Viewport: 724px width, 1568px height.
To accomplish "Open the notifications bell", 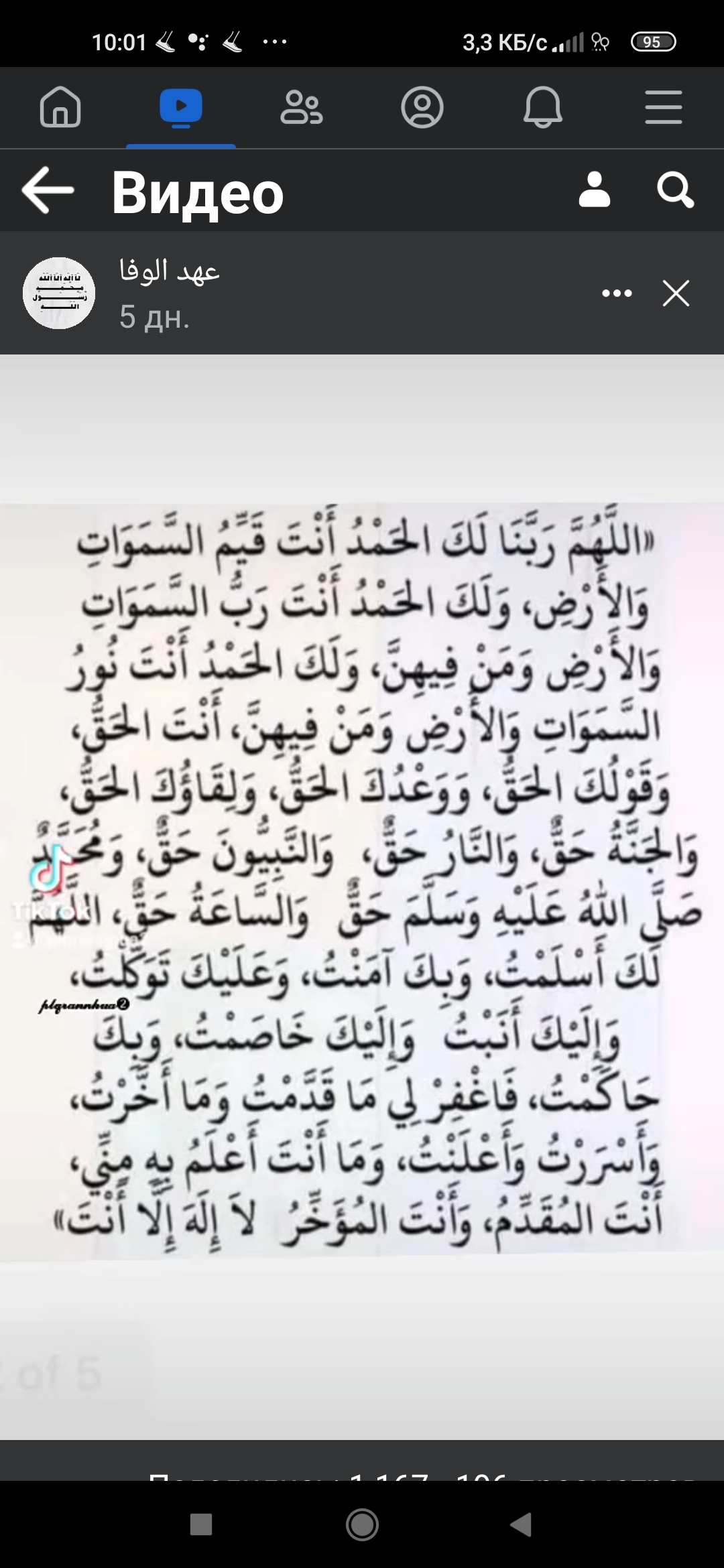I will click(543, 107).
